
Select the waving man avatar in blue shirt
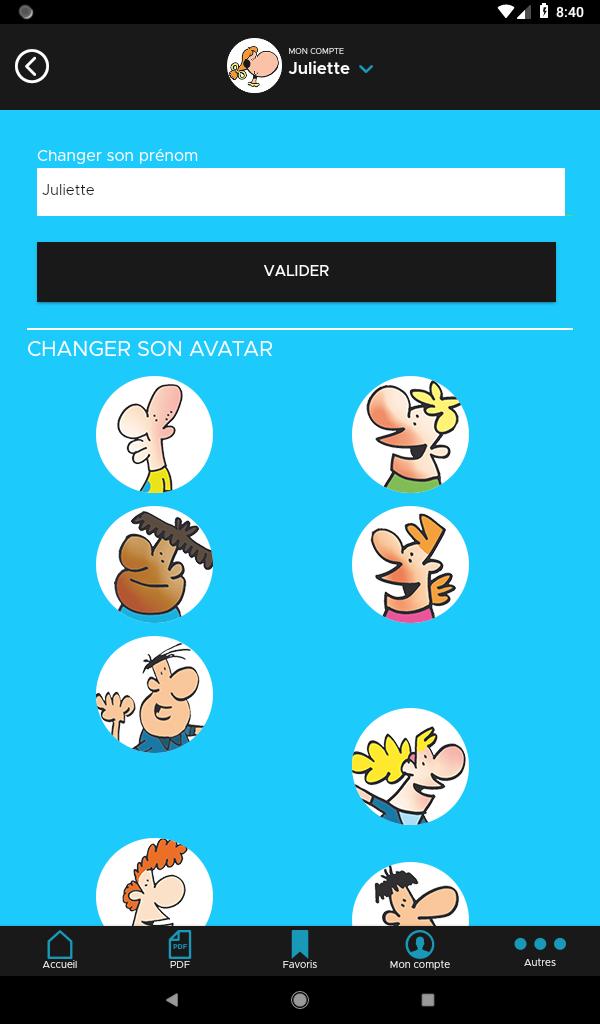[x=154, y=694]
